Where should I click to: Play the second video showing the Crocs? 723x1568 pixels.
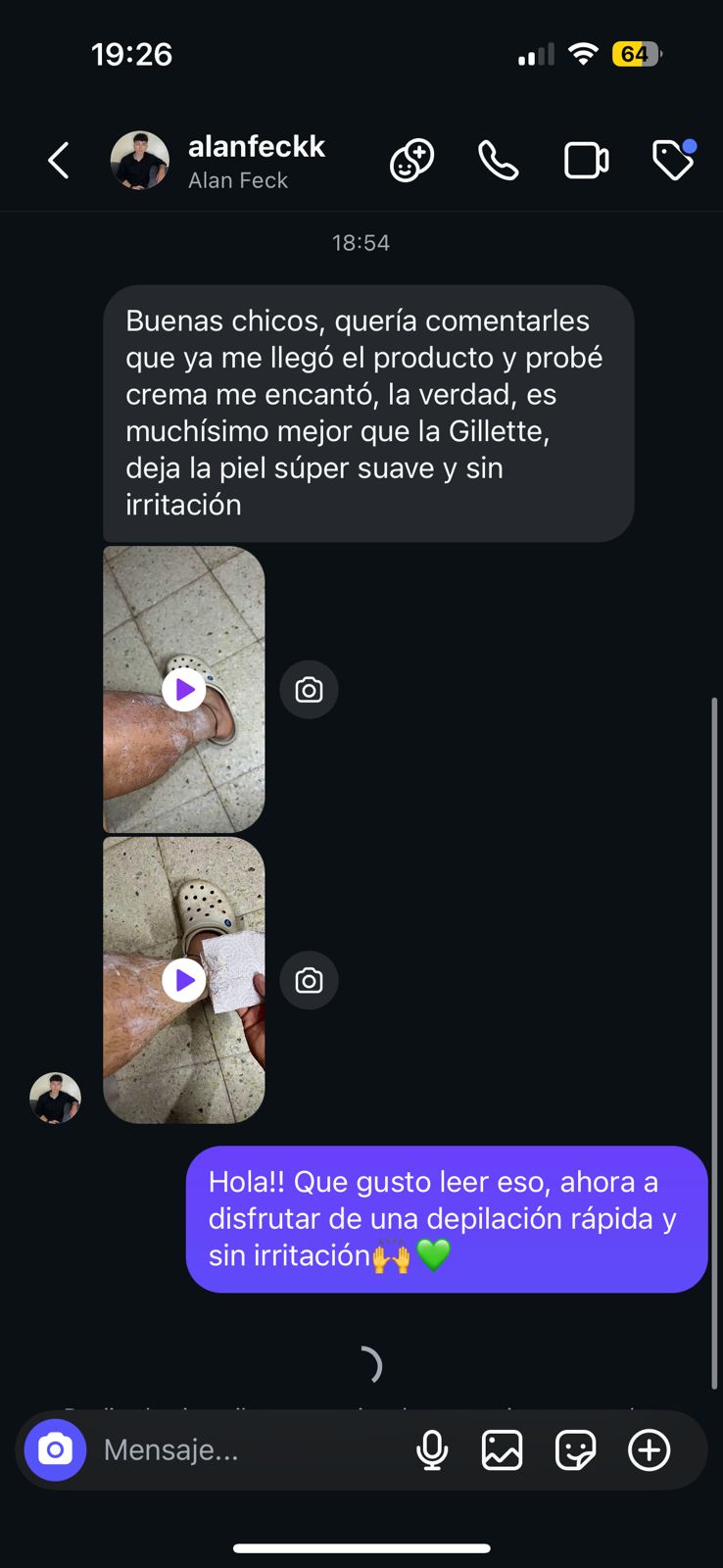pyautogui.click(x=183, y=979)
